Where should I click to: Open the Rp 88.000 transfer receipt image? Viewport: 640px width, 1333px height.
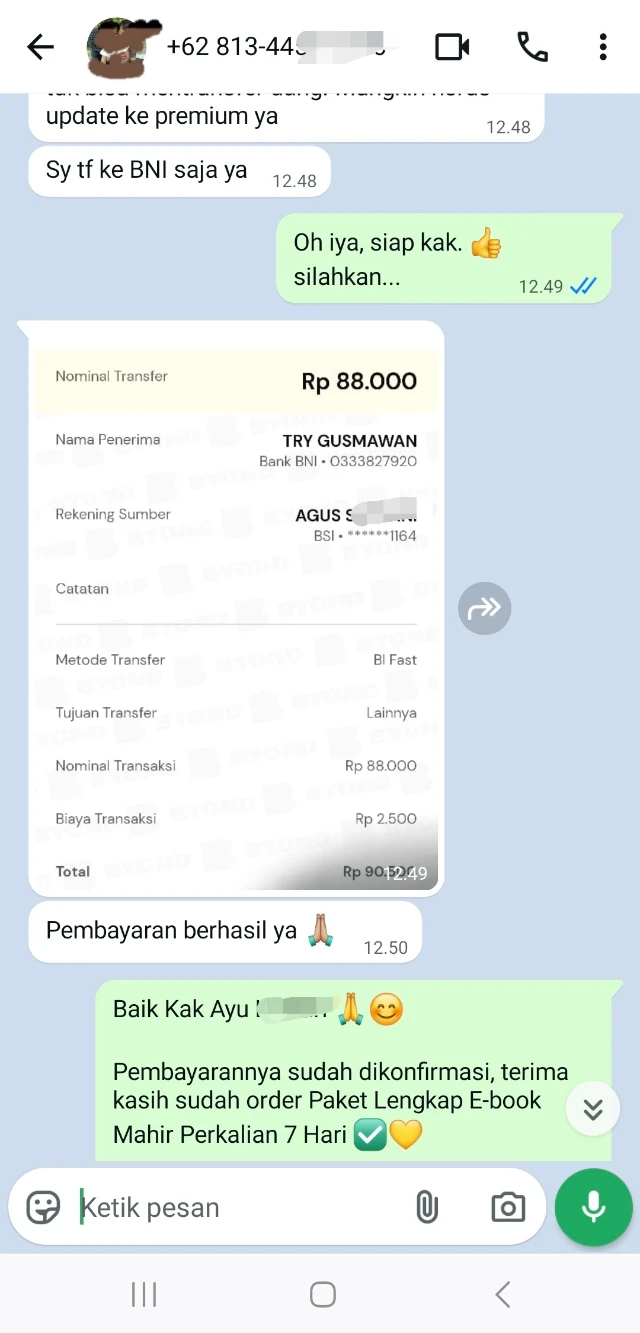pos(236,608)
